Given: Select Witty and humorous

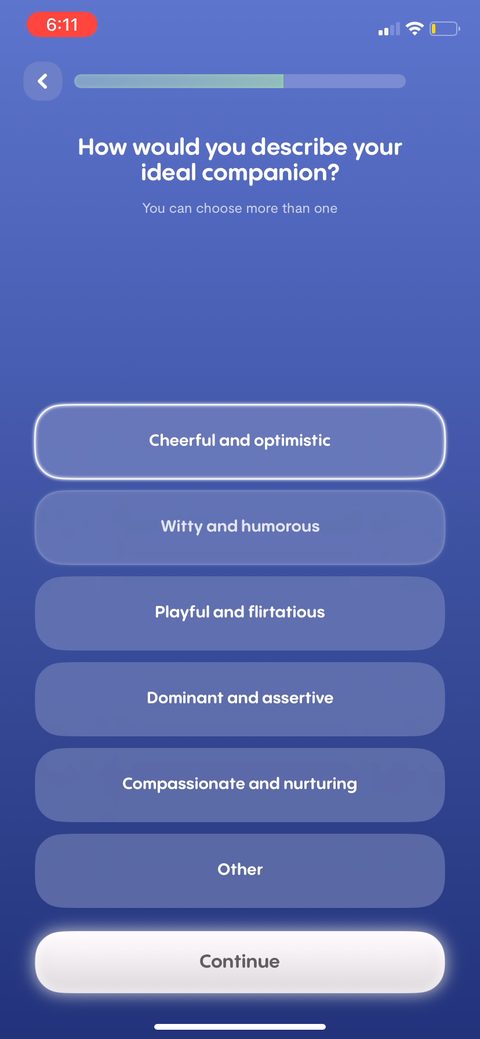Looking at the screenshot, I should [240, 527].
